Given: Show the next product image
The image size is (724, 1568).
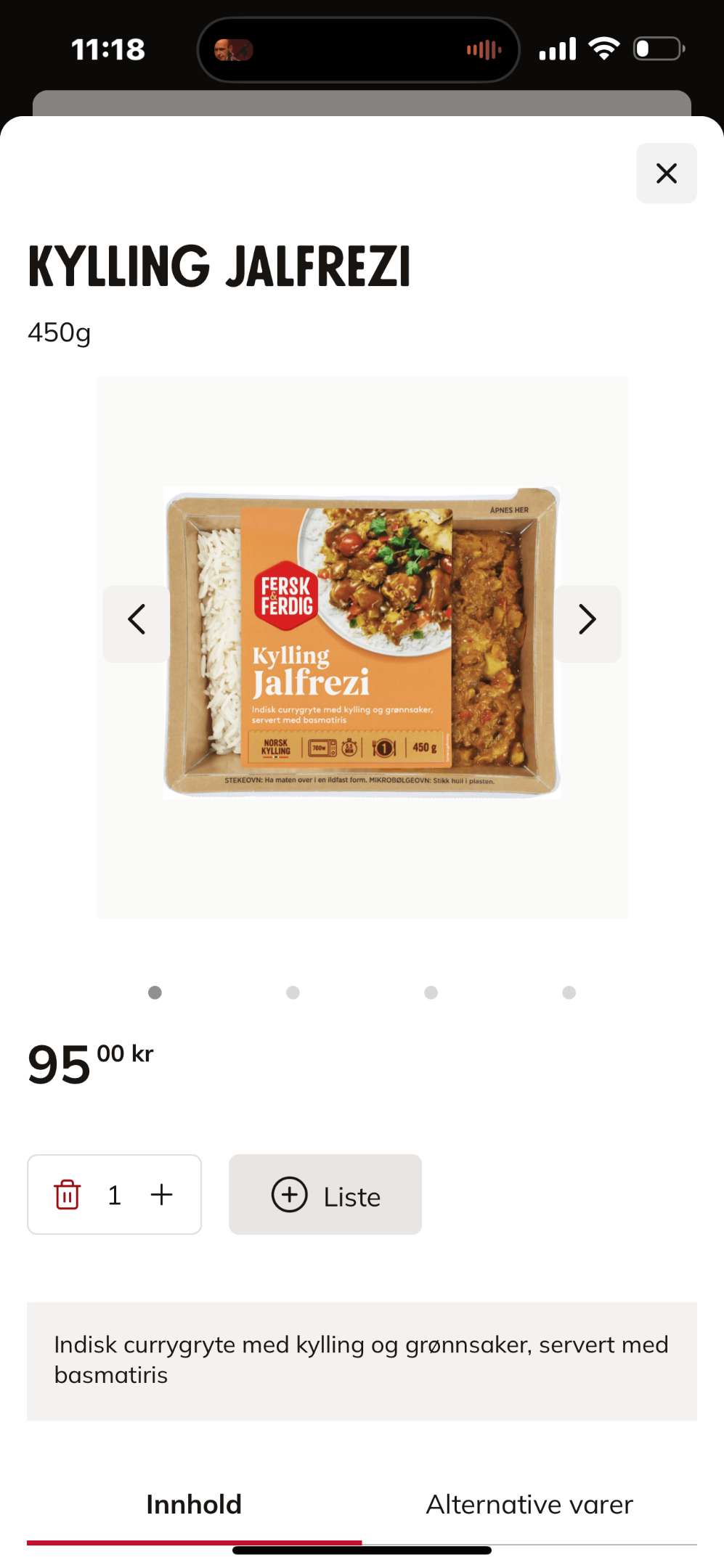Looking at the screenshot, I should pyautogui.click(x=587, y=620).
